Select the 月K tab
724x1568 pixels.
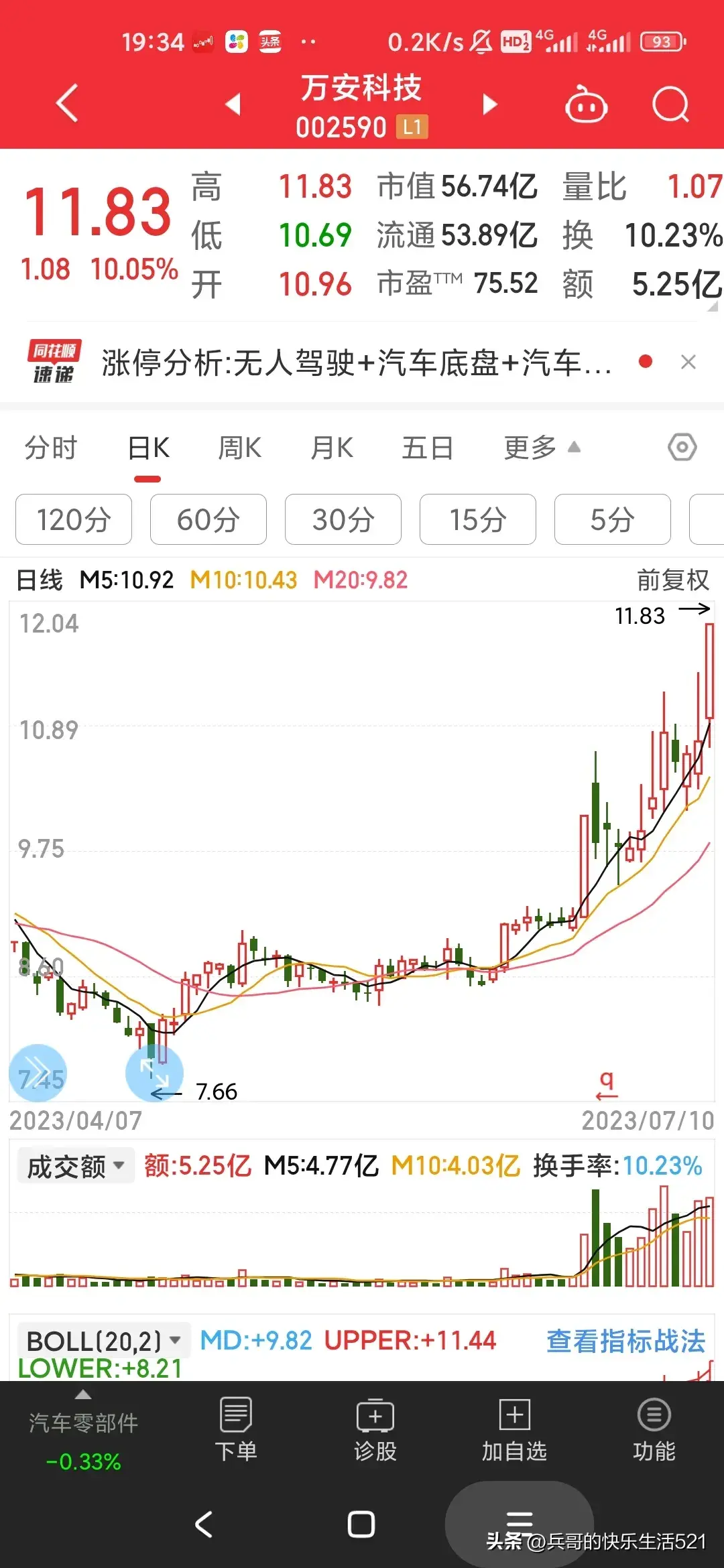point(332,448)
